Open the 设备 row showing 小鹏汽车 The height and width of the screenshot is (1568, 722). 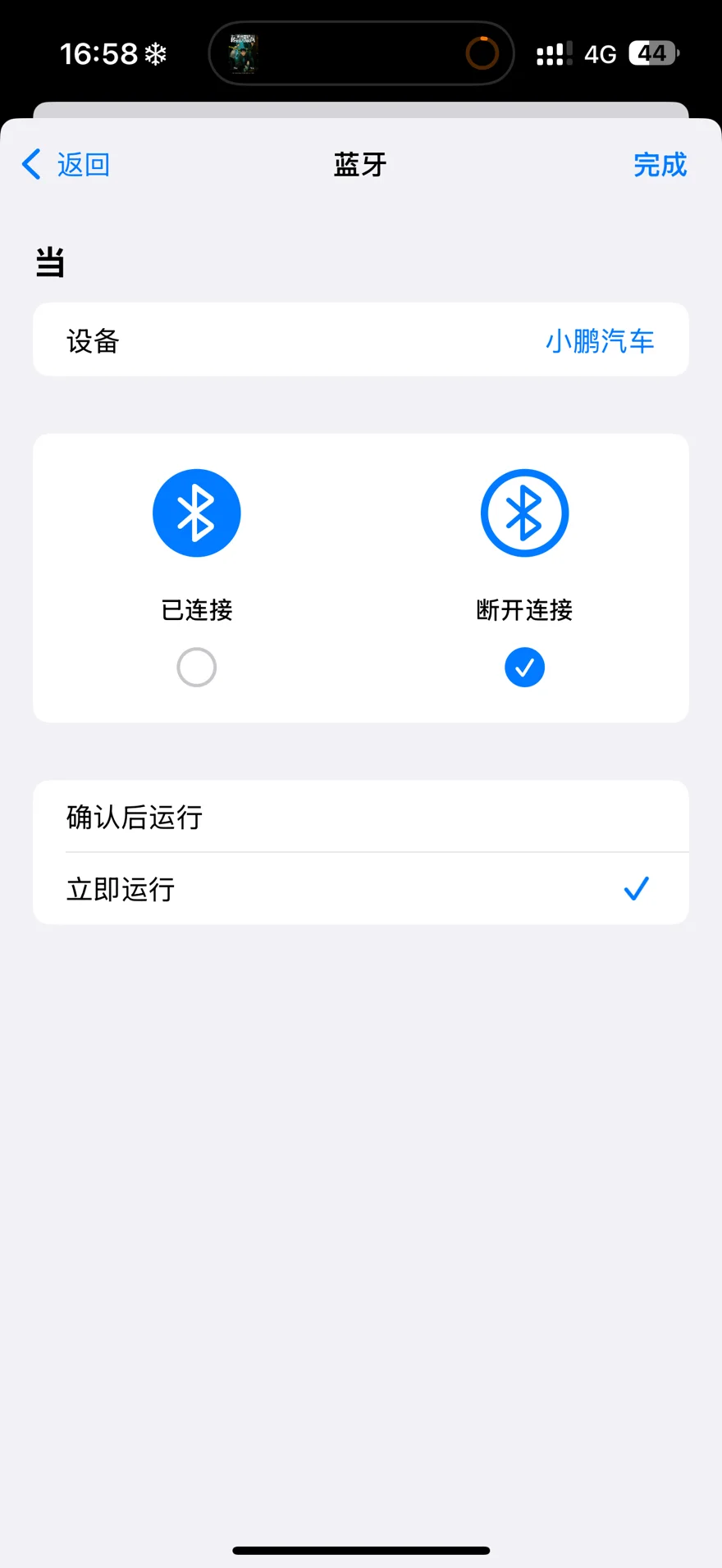click(x=361, y=340)
